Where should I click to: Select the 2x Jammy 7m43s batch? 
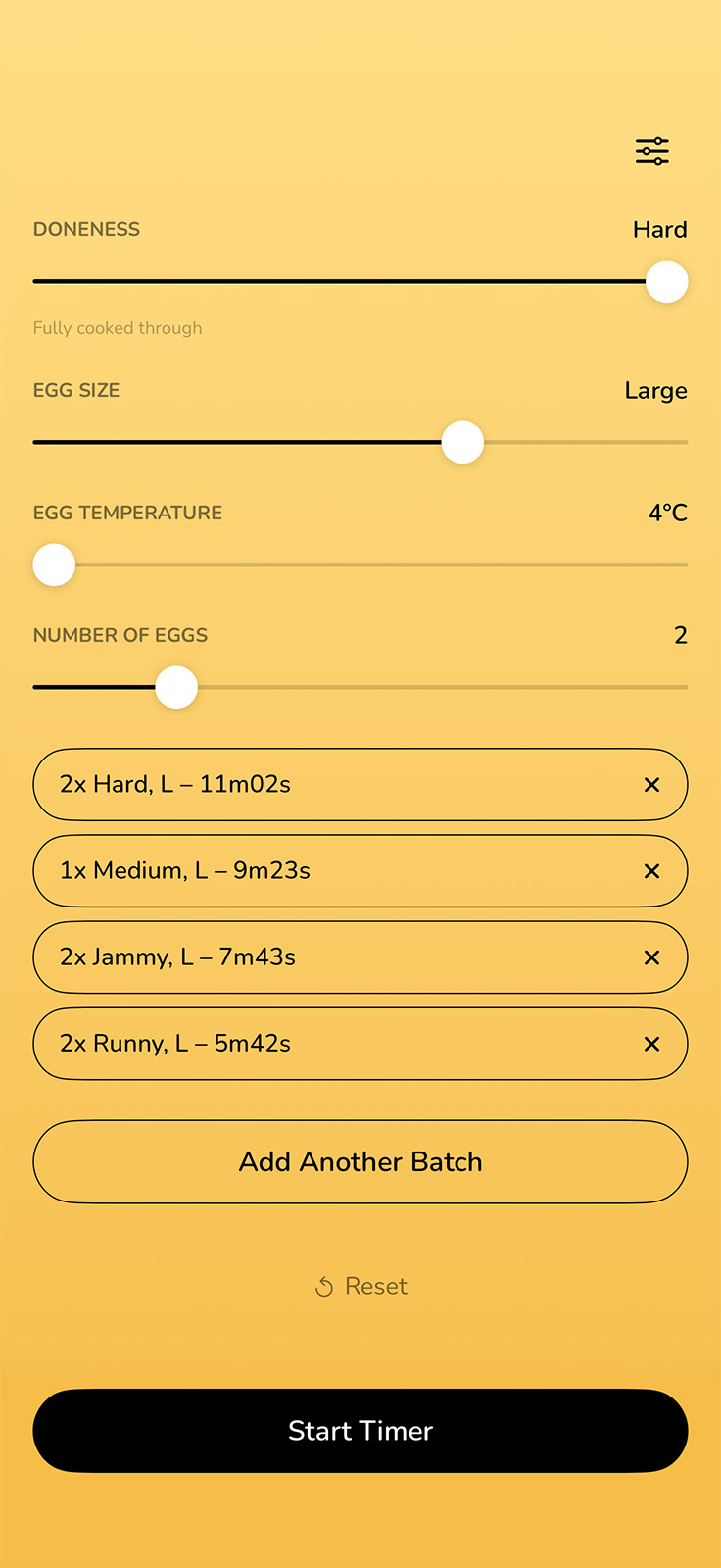[294, 957]
